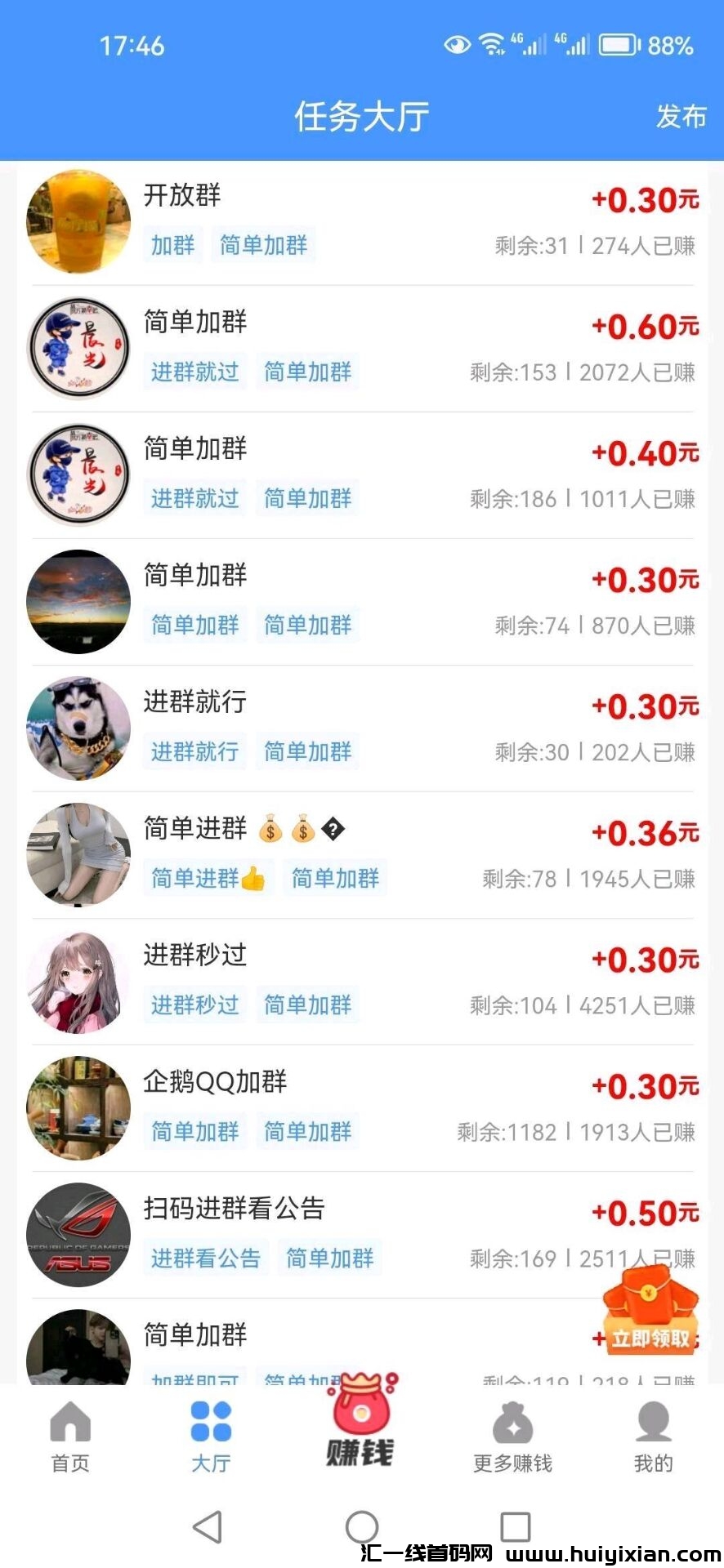This screenshot has width=724, height=1568.
Task: Tap the 加群 tag on the 开放群 task
Action: [172, 244]
